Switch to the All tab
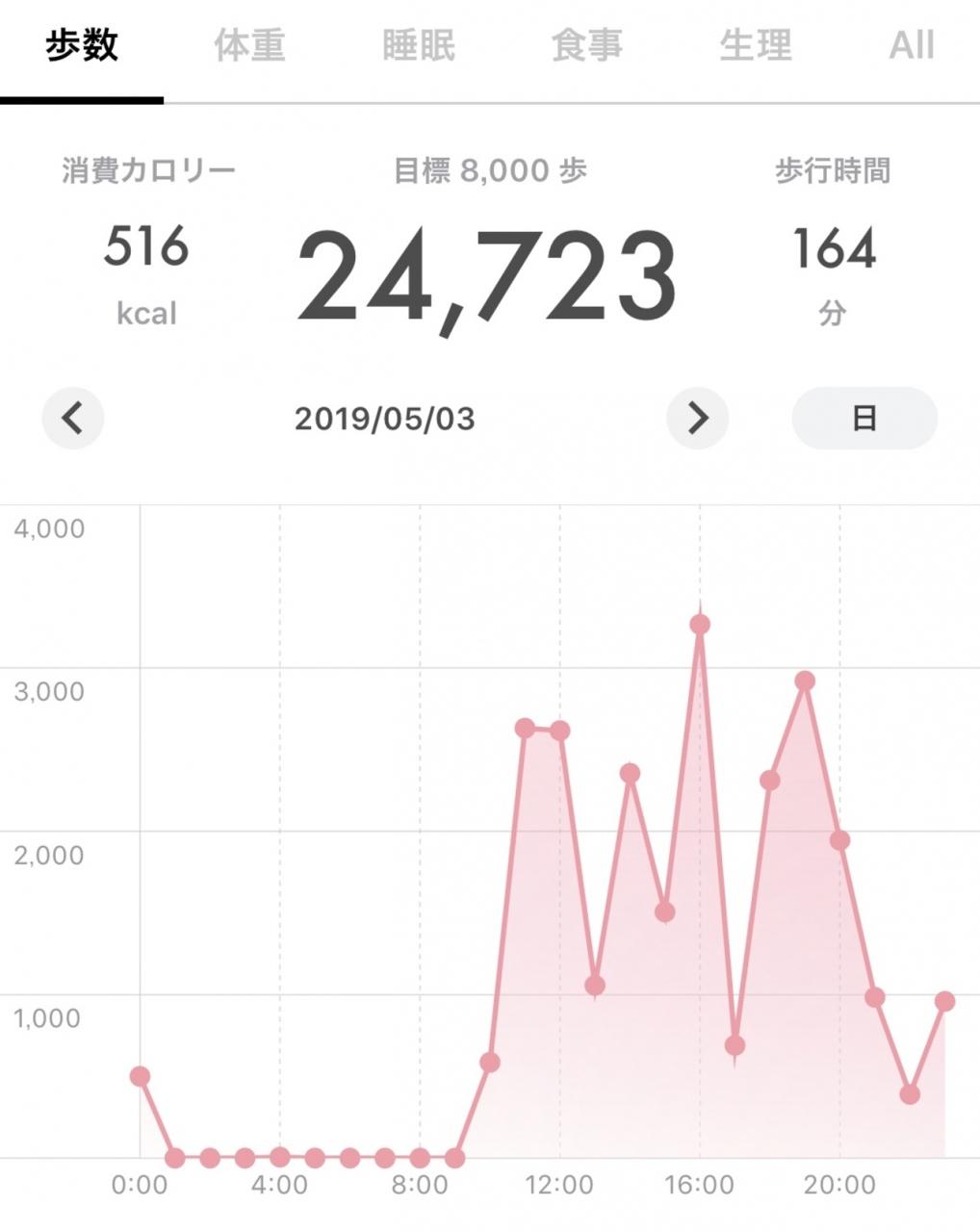This screenshot has width=980, height=1232. 912,45
